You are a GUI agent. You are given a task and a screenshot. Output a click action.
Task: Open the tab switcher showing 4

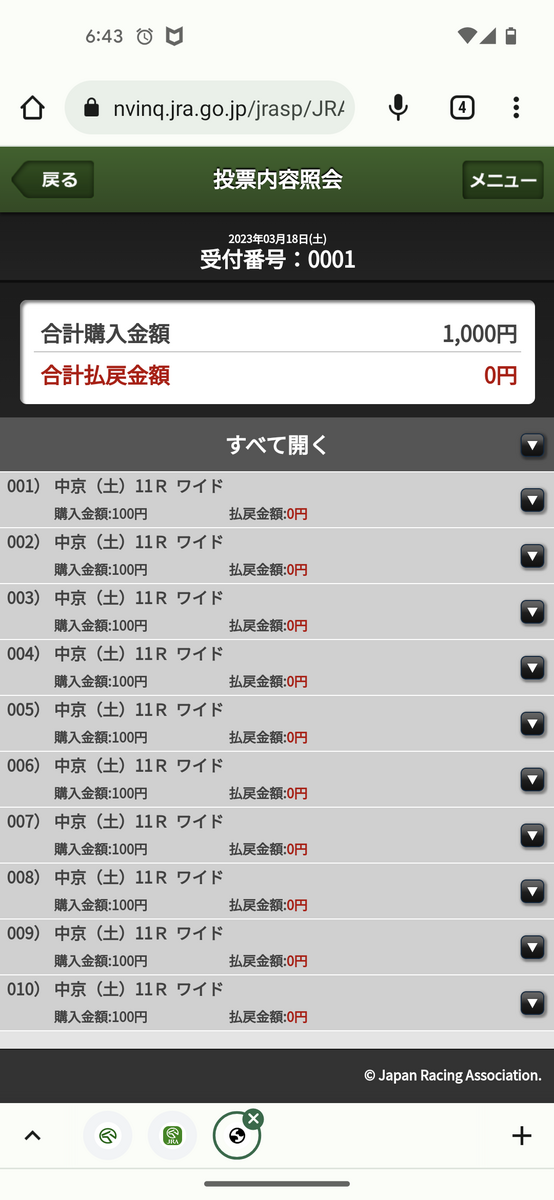[x=462, y=108]
